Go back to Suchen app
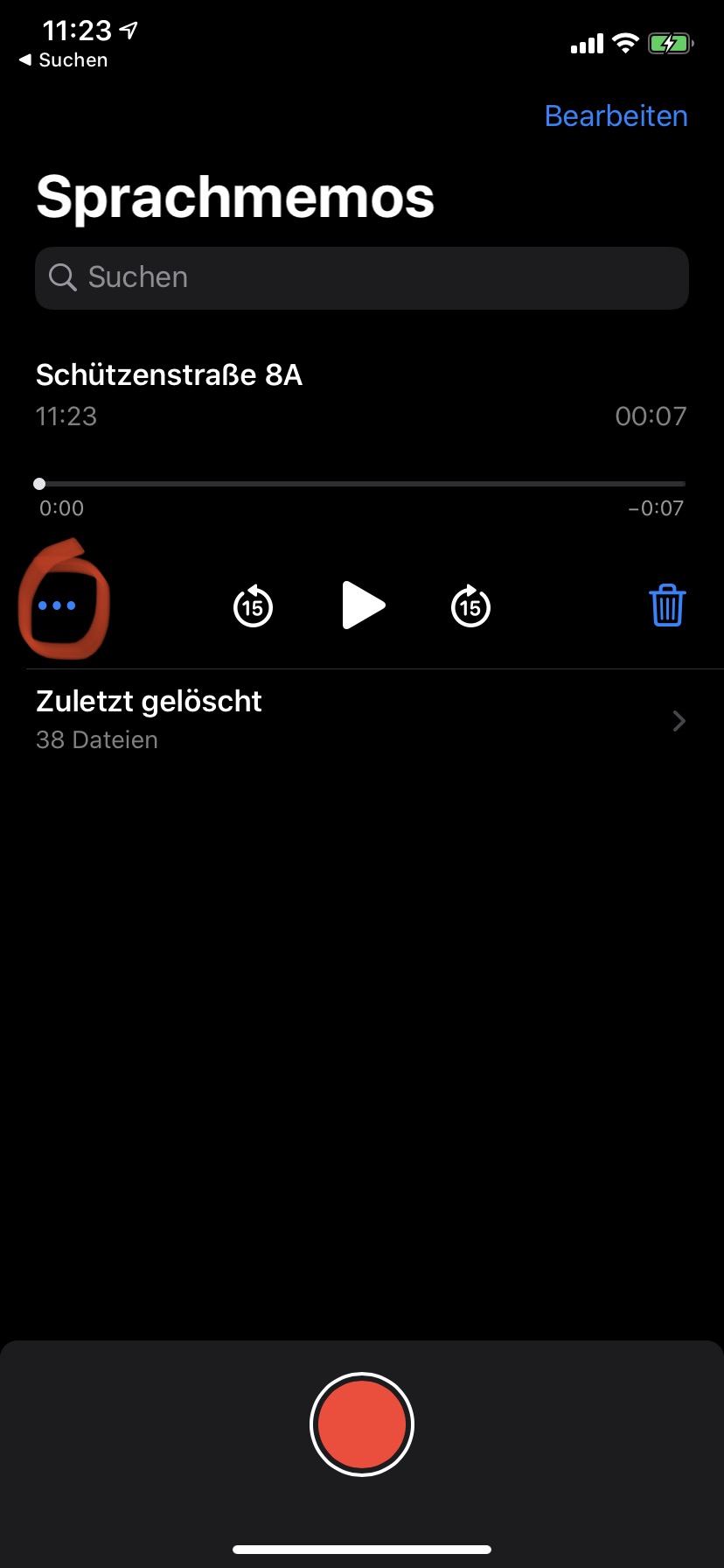The width and height of the screenshot is (724, 1568). click(63, 60)
